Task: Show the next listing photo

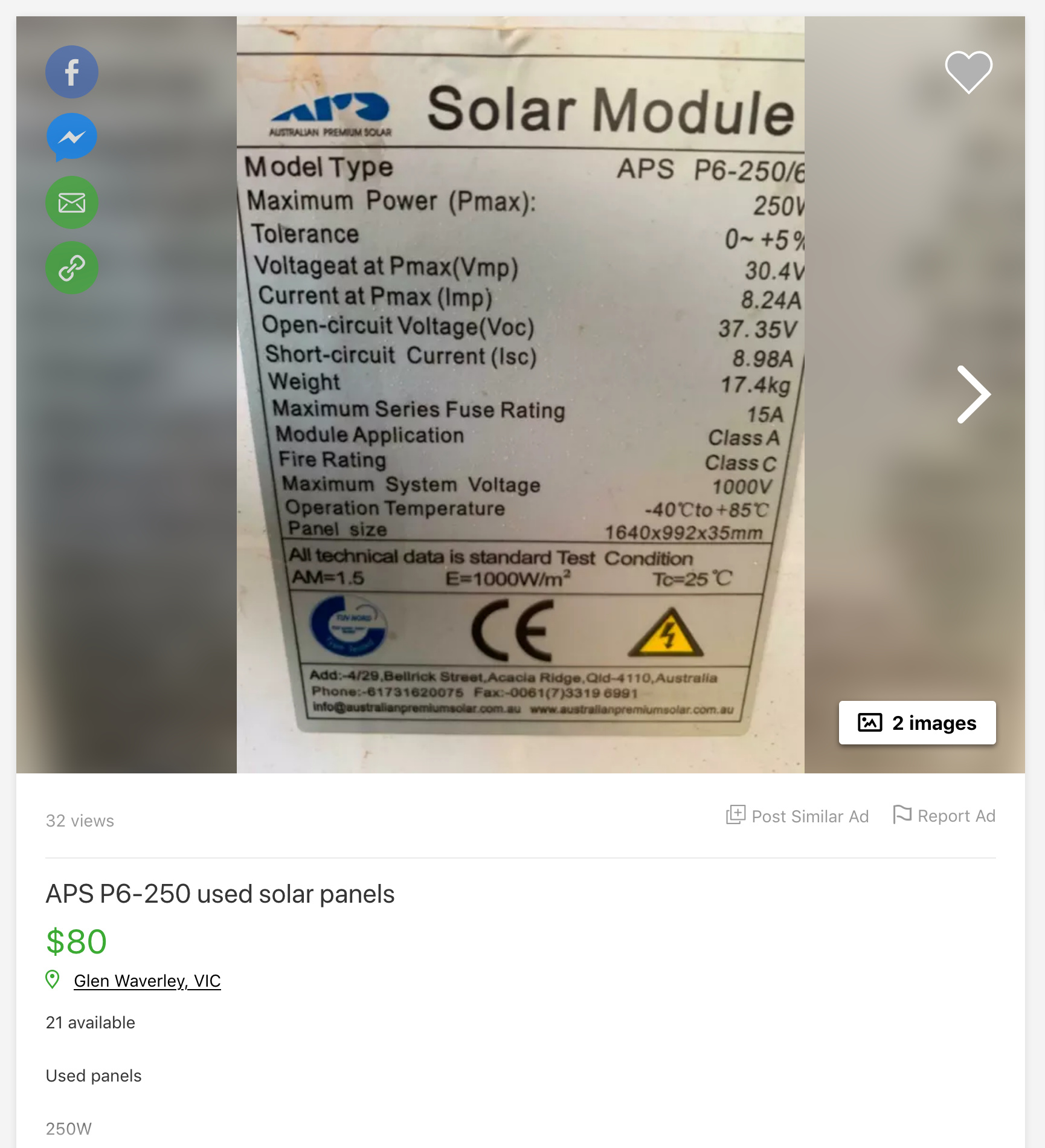Action: pos(973,395)
